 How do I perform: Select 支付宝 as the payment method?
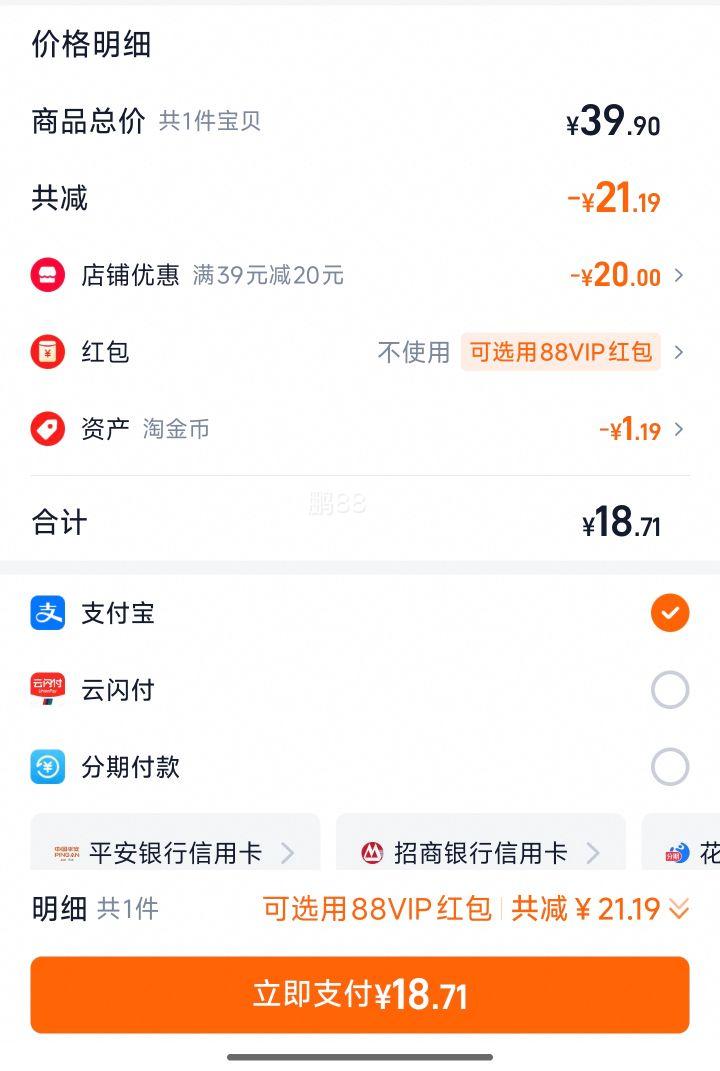point(670,613)
